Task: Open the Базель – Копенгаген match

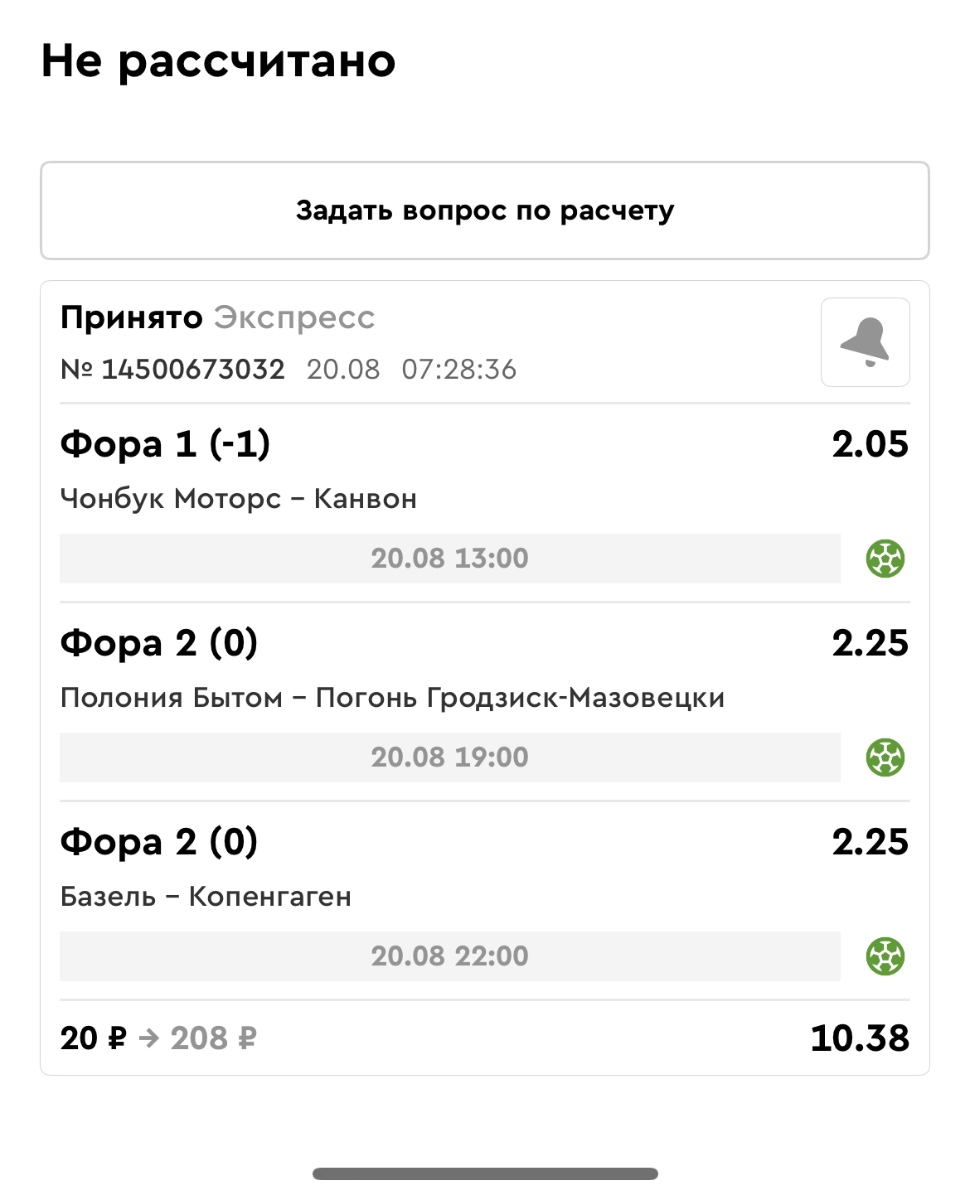Action: pyautogui.click(x=206, y=896)
